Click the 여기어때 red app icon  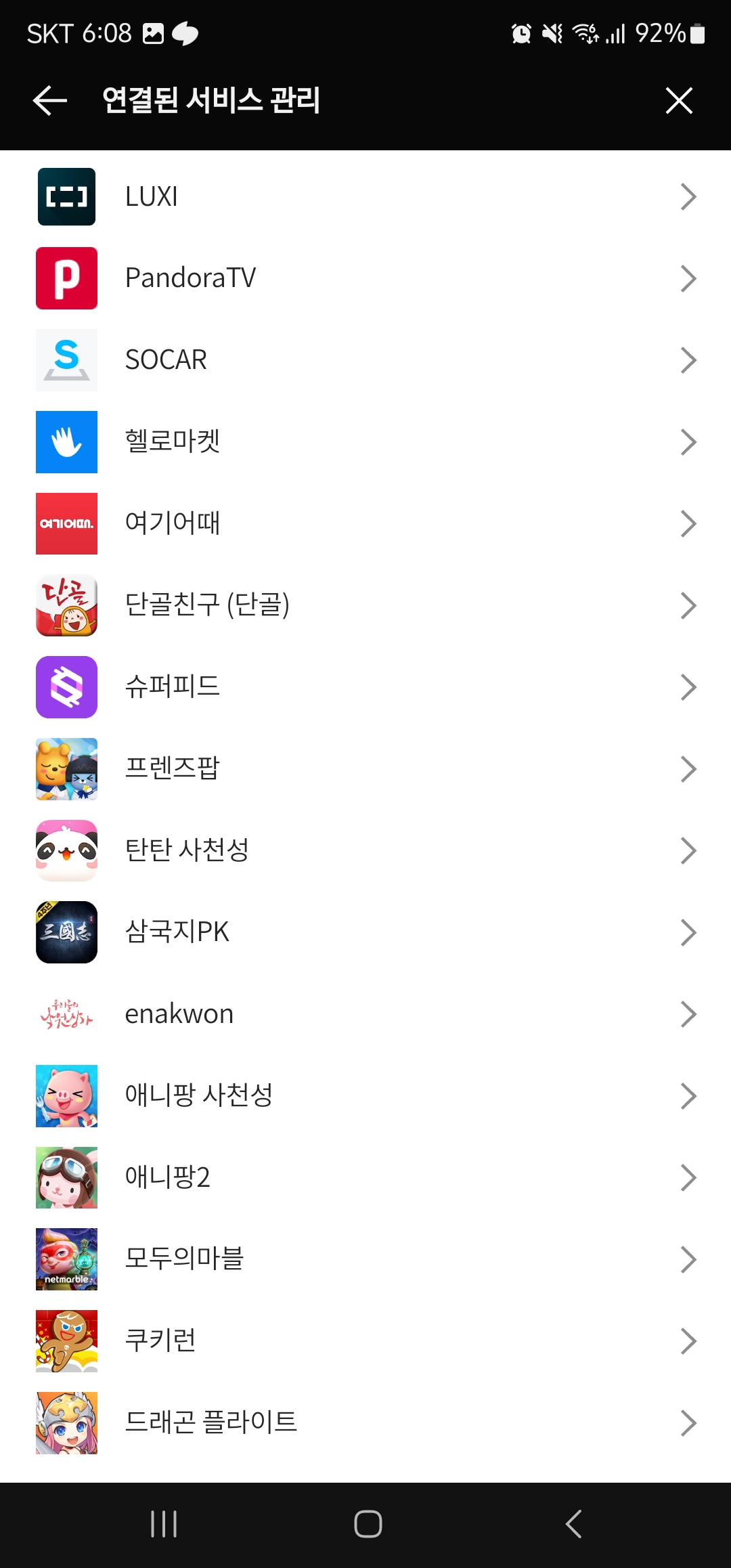(x=66, y=523)
